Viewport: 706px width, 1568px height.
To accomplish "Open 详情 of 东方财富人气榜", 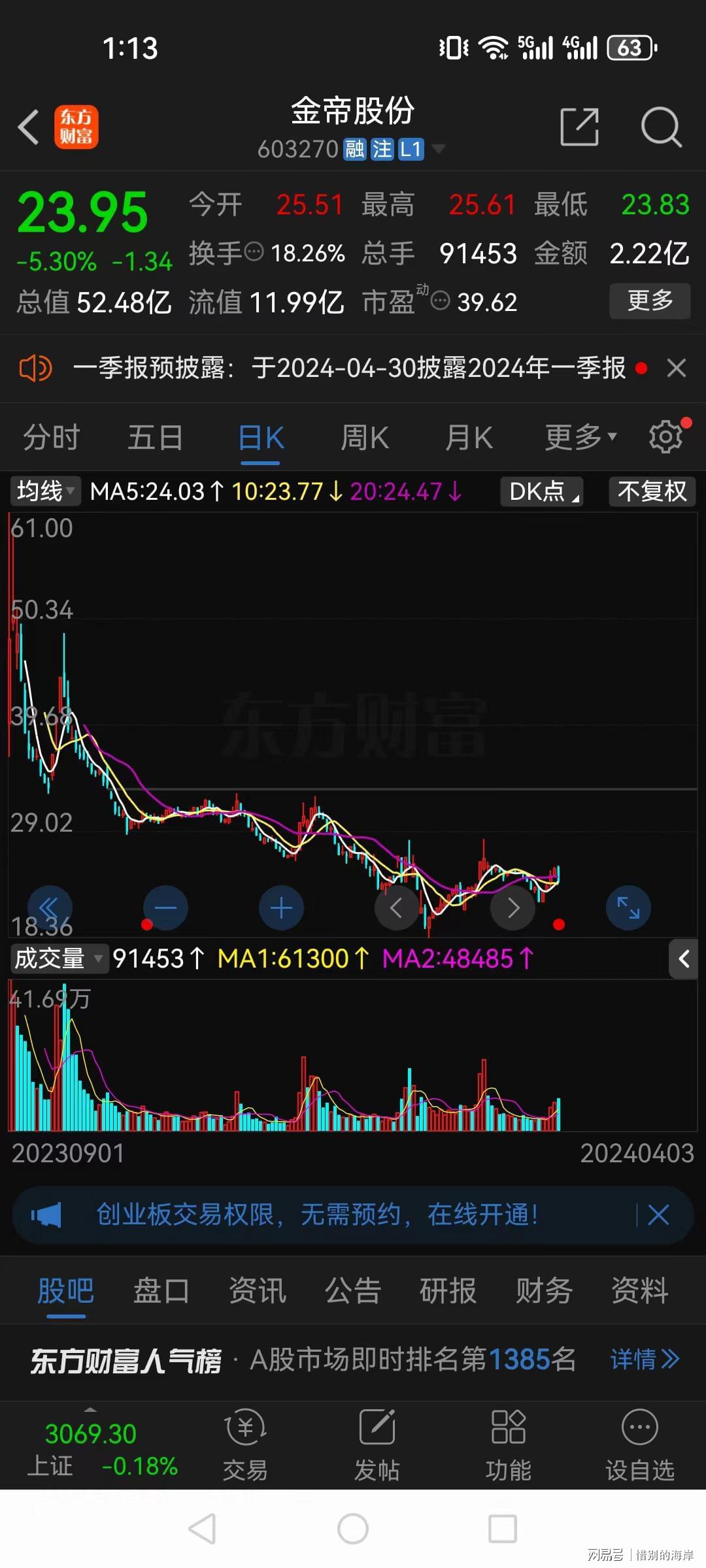I will [645, 1360].
